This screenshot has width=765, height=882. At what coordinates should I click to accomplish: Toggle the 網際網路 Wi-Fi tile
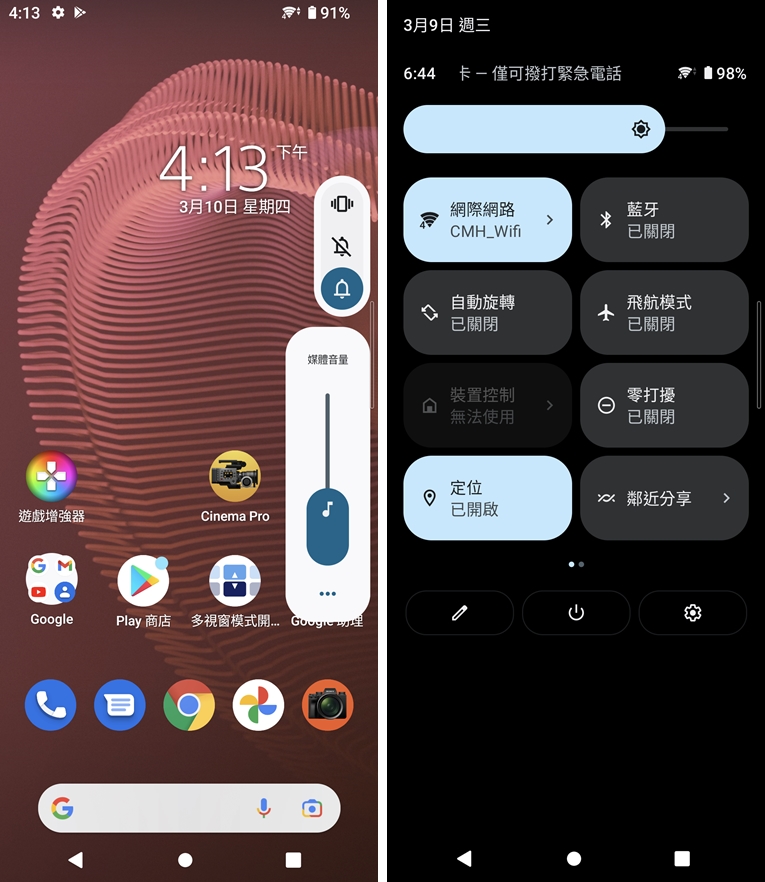point(487,220)
